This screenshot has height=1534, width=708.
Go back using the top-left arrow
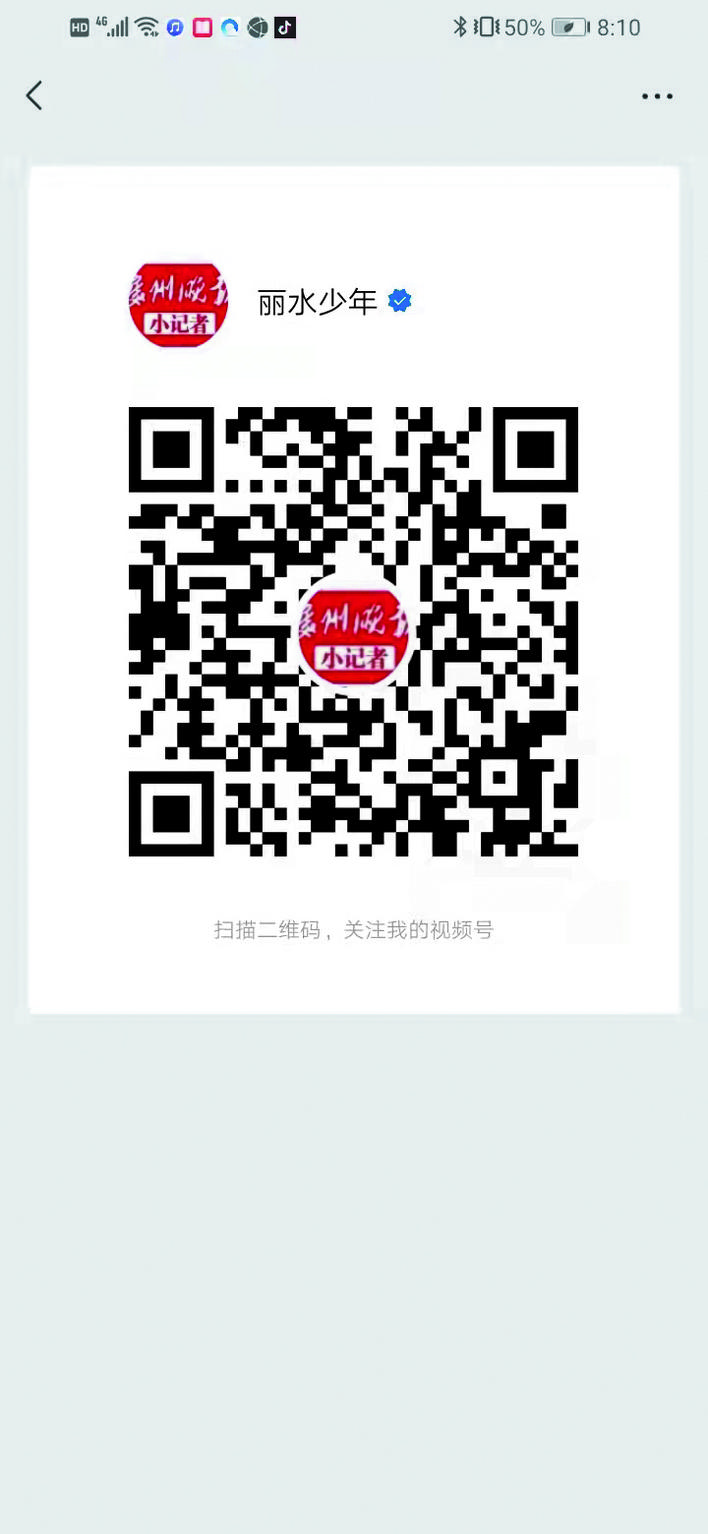[x=34, y=96]
